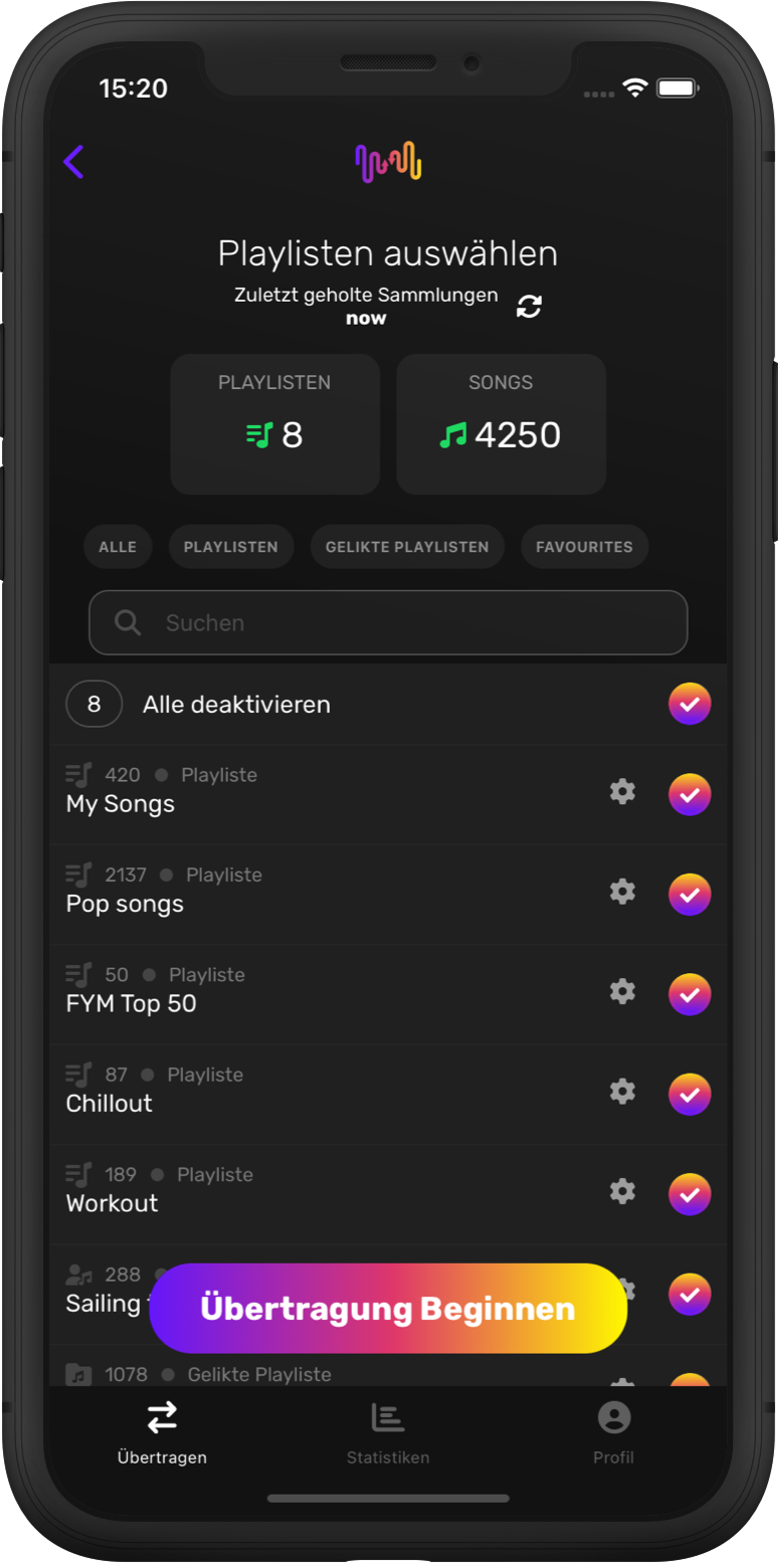This screenshot has height=1568, width=778.
Task: Open settings gear for Chillout playlist
Action: (622, 1091)
